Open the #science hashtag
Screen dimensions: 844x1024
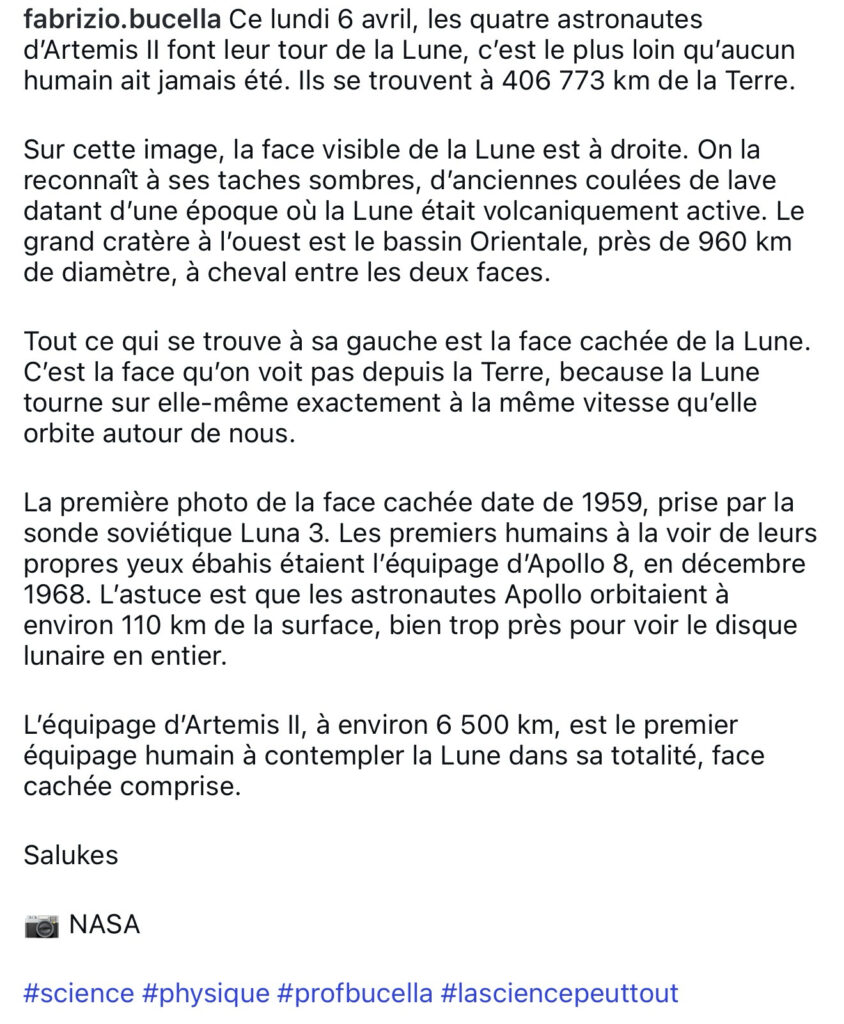[78, 993]
